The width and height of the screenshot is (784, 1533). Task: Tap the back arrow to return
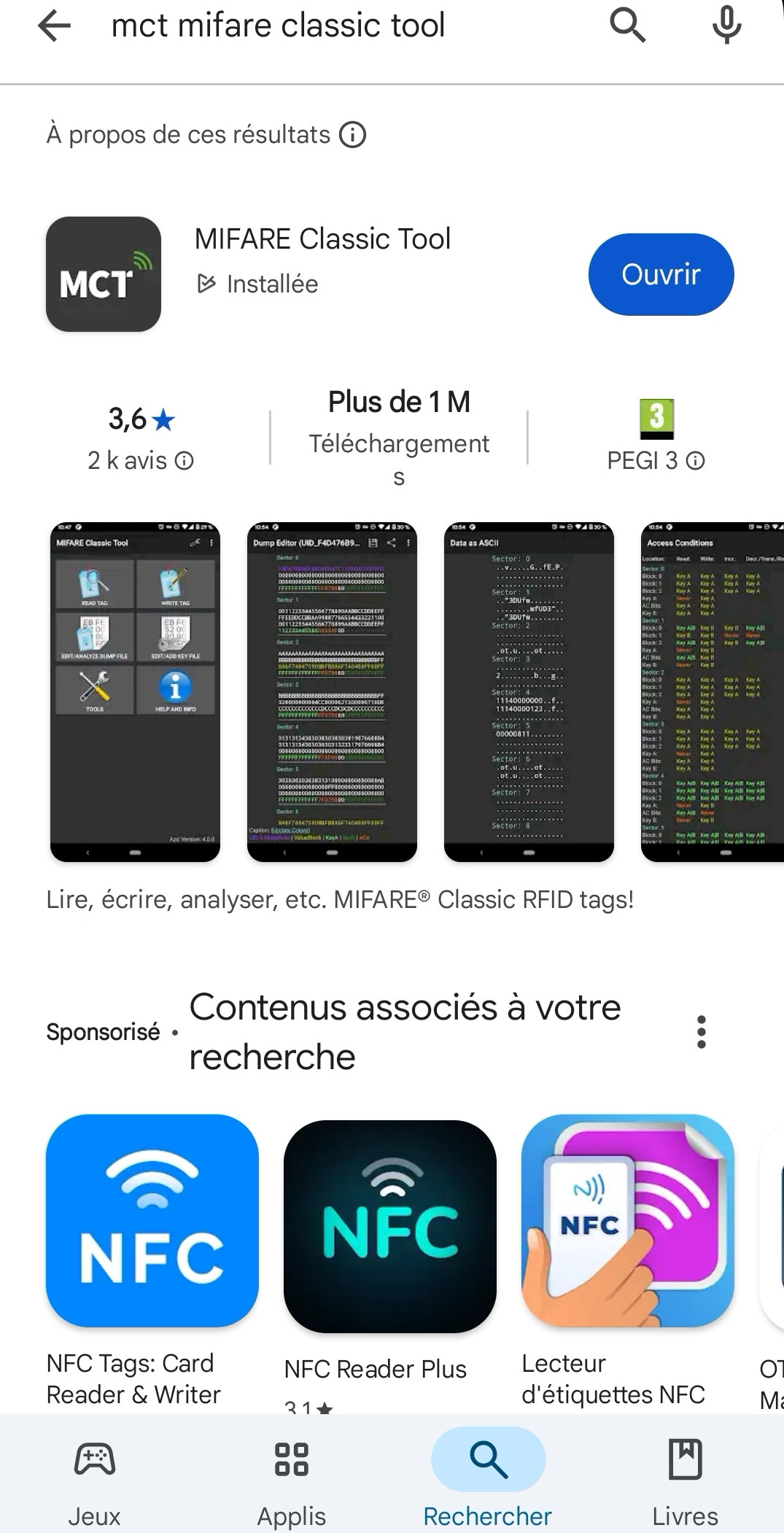tap(53, 25)
